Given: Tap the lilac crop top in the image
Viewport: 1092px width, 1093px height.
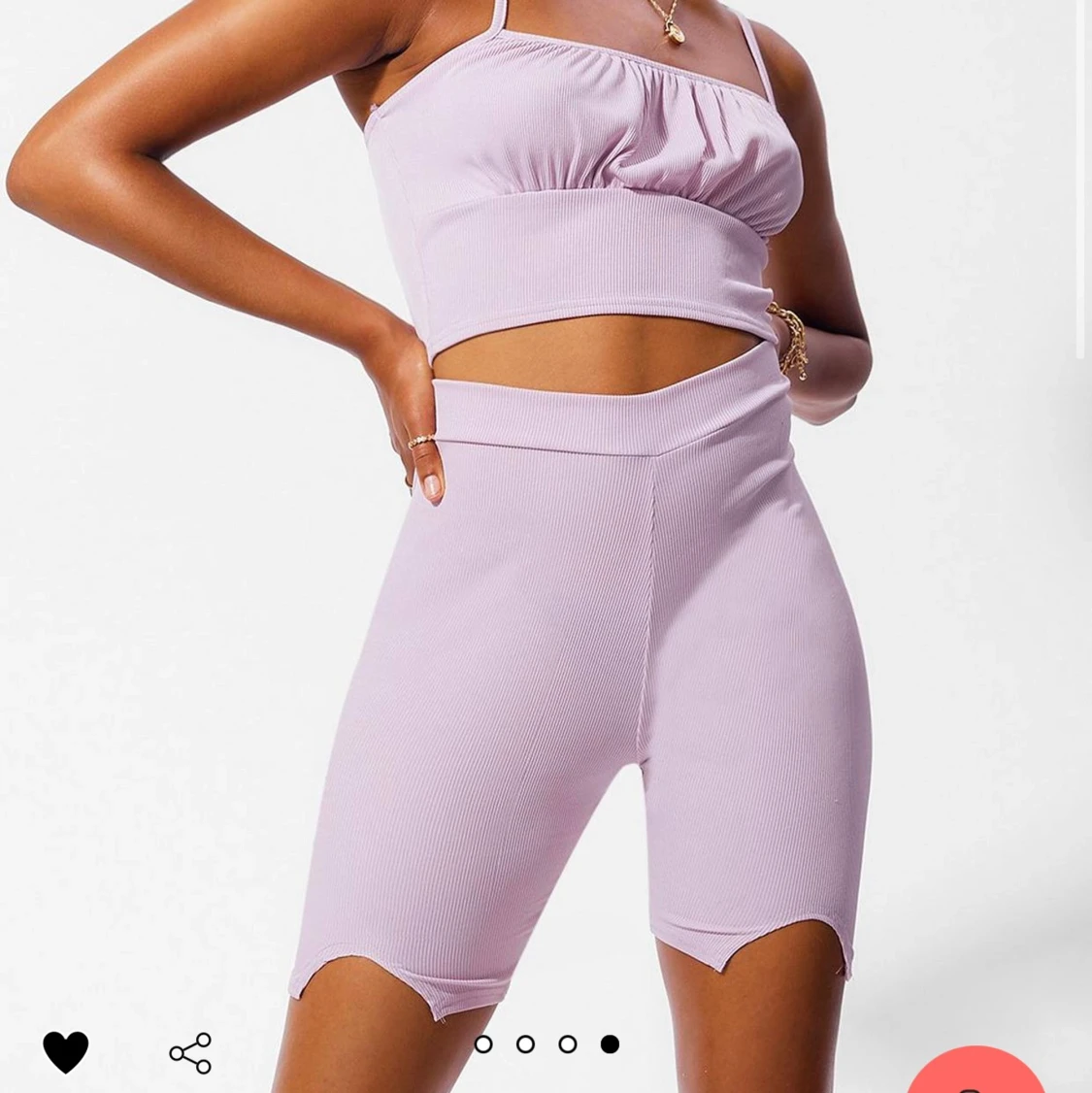Looking at the screenshot, I should point(582,175).
